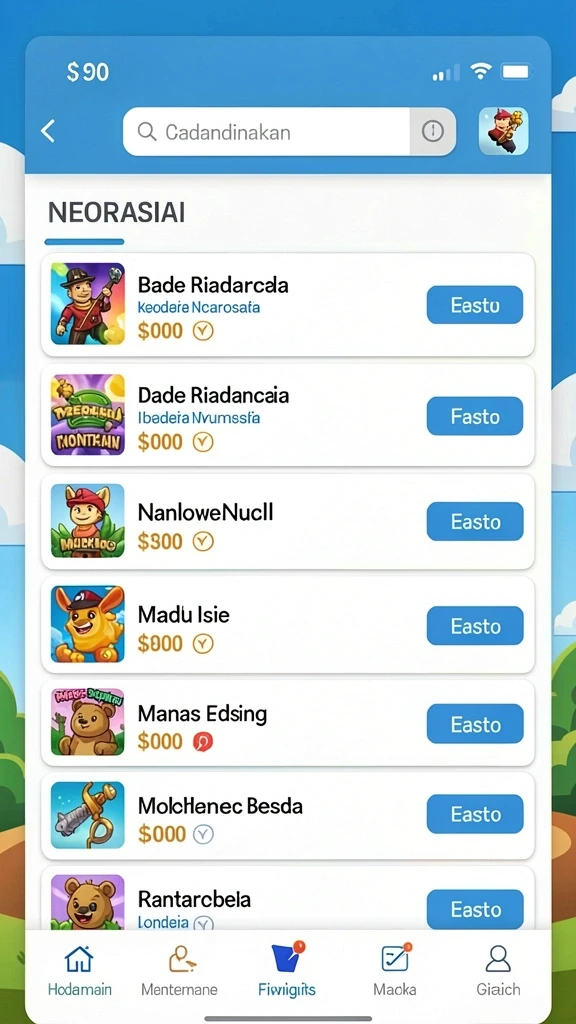This screenshot has width=576, height=1024.
Task: Switch to the Macka tab
Action: (x=394, y=970)
